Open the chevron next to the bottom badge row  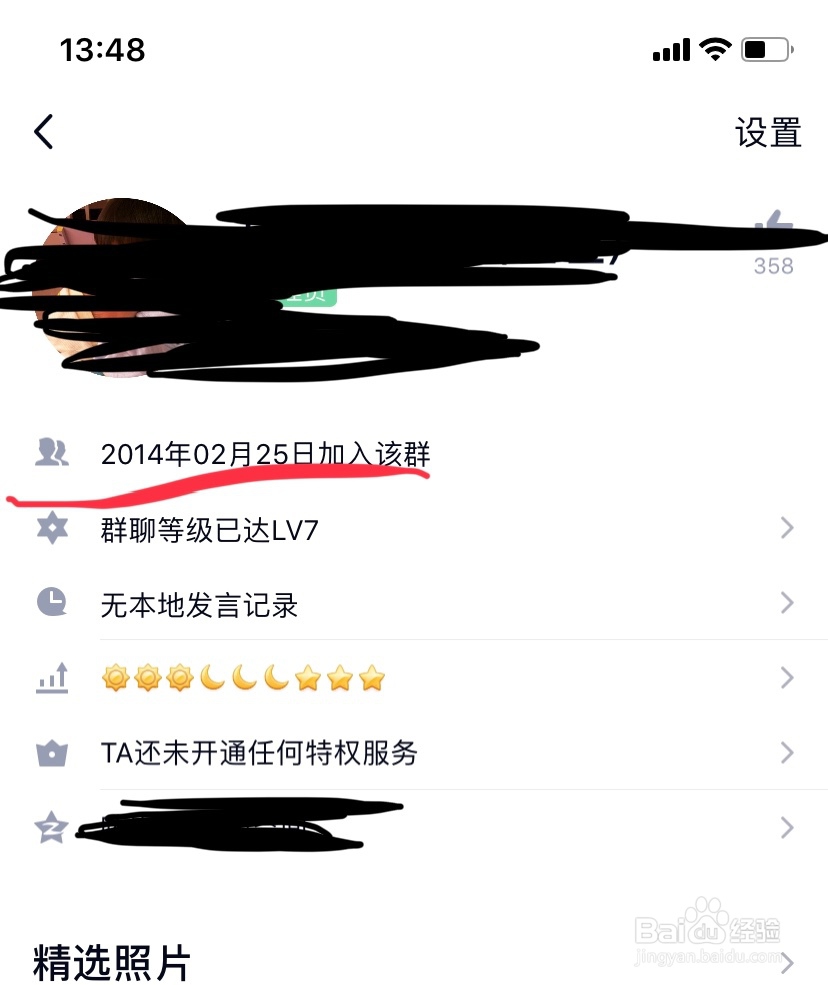coord(786,828)
